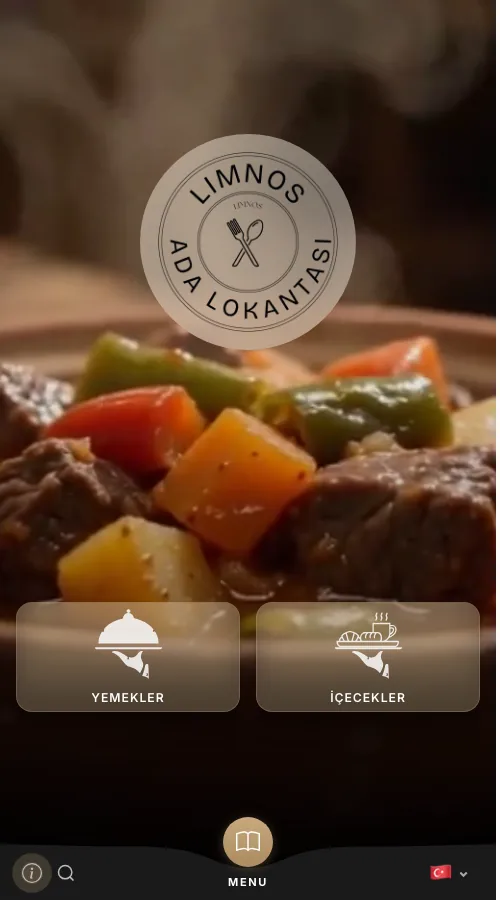500x900 pixels.
Task: Tap the central Menu book button
Action: click(x=248, y=842)
